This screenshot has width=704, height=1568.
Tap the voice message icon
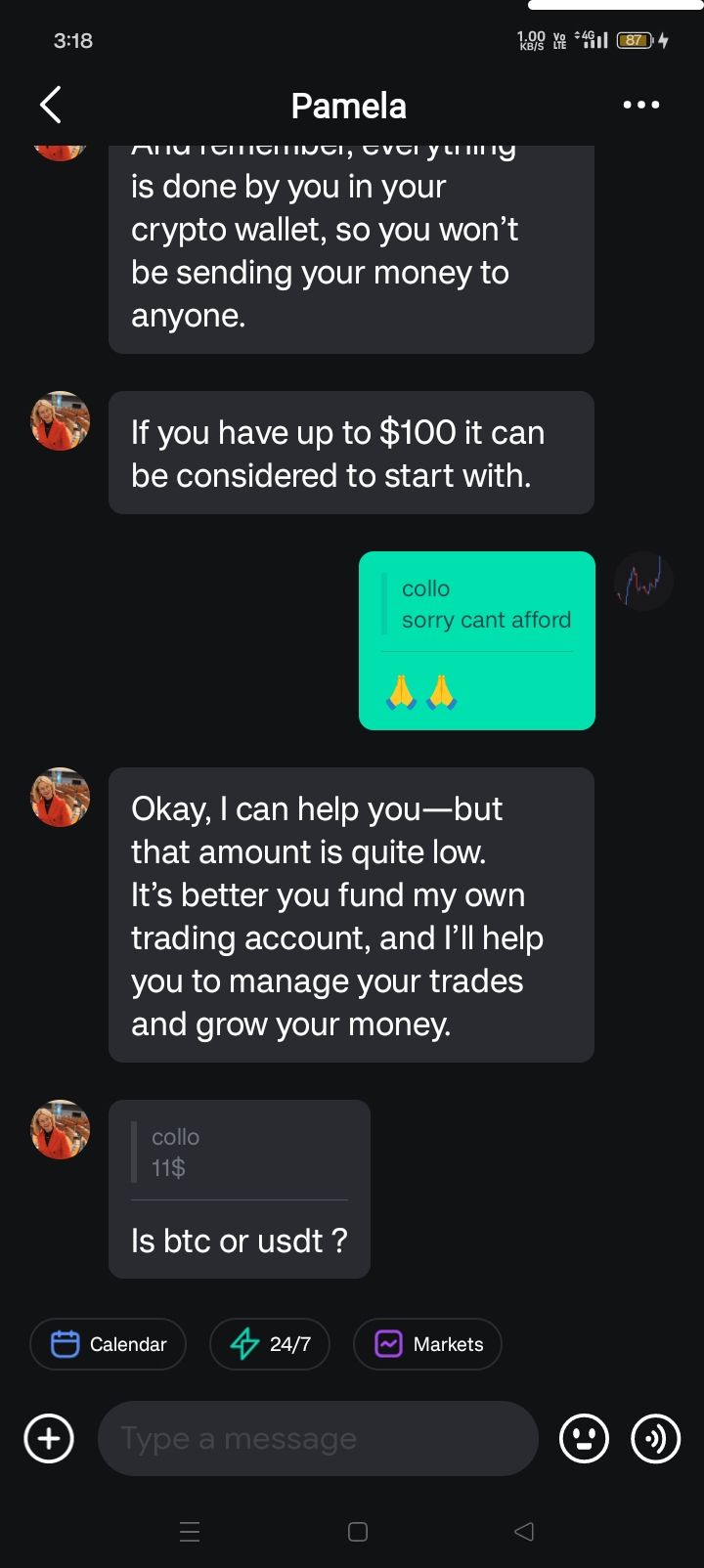655,1438
